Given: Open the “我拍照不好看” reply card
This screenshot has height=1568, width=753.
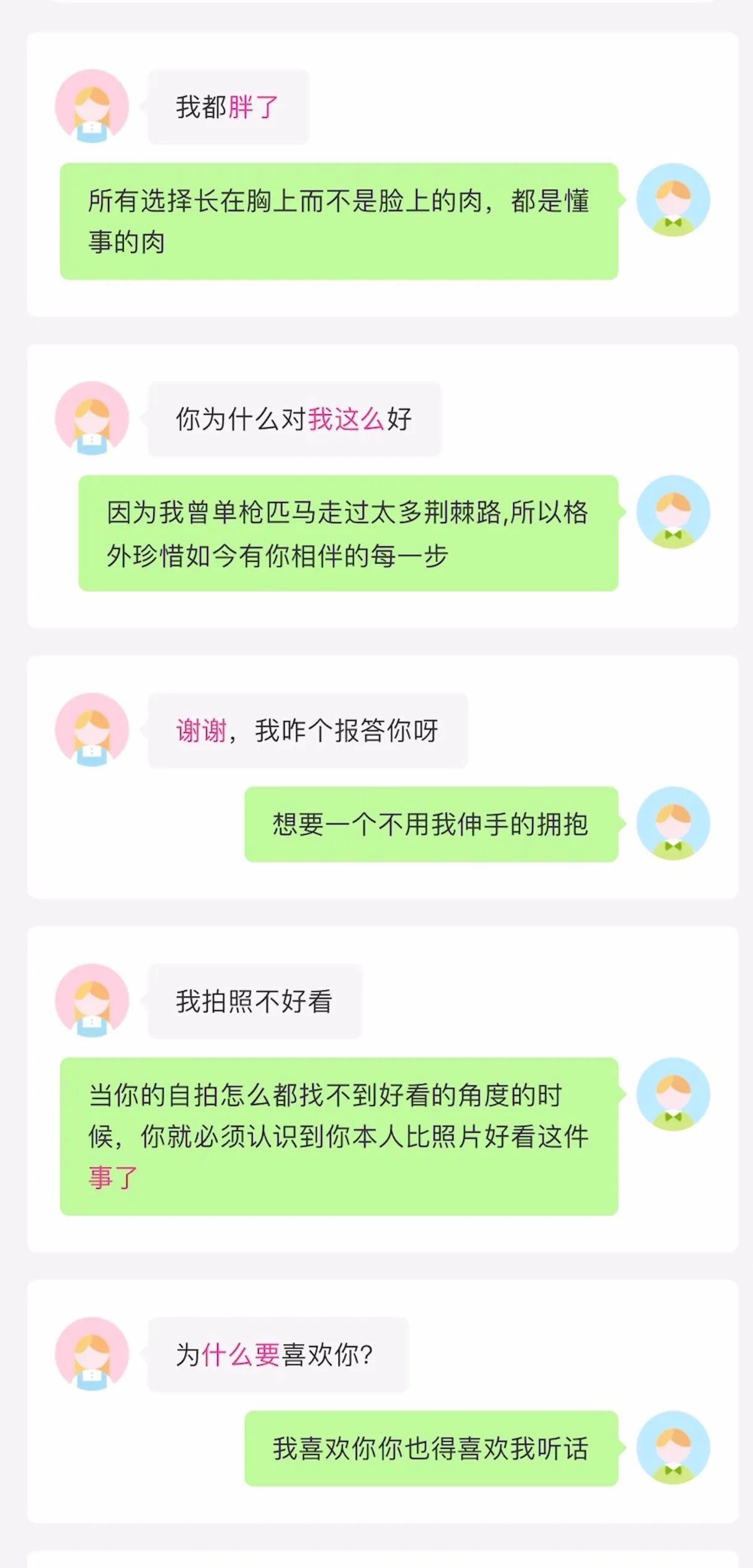Looking at the screenshot, I should click(x=383, y=1089).
